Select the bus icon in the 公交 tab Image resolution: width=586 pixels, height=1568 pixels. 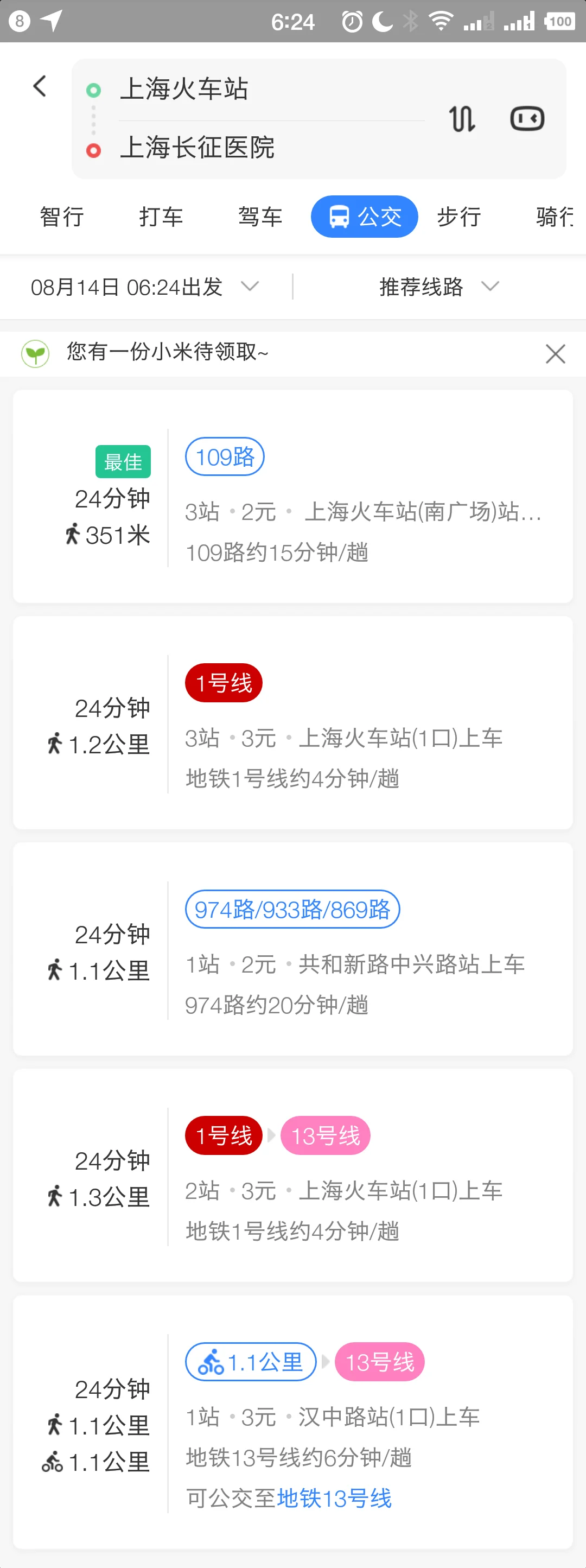339,216
